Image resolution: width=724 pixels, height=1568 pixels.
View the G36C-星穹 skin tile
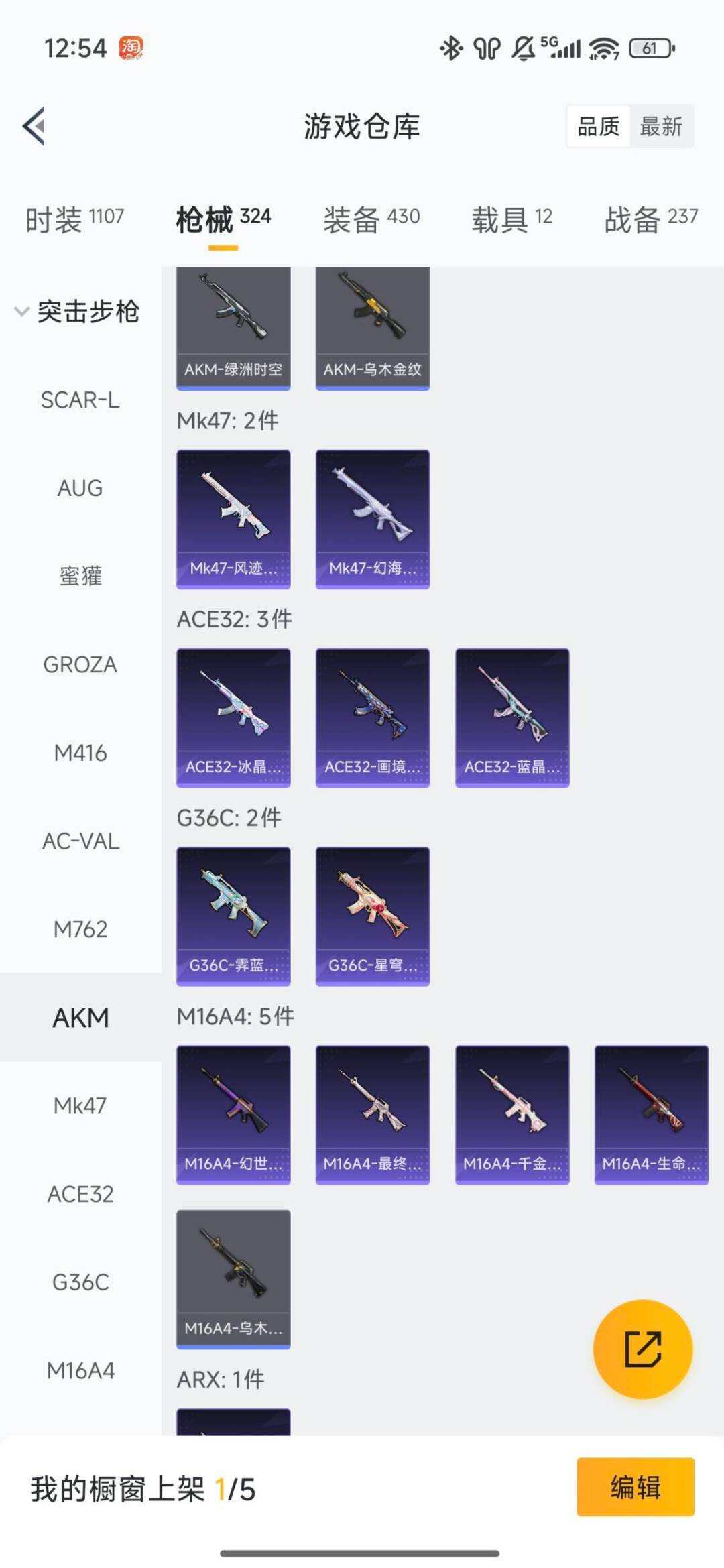373,916
